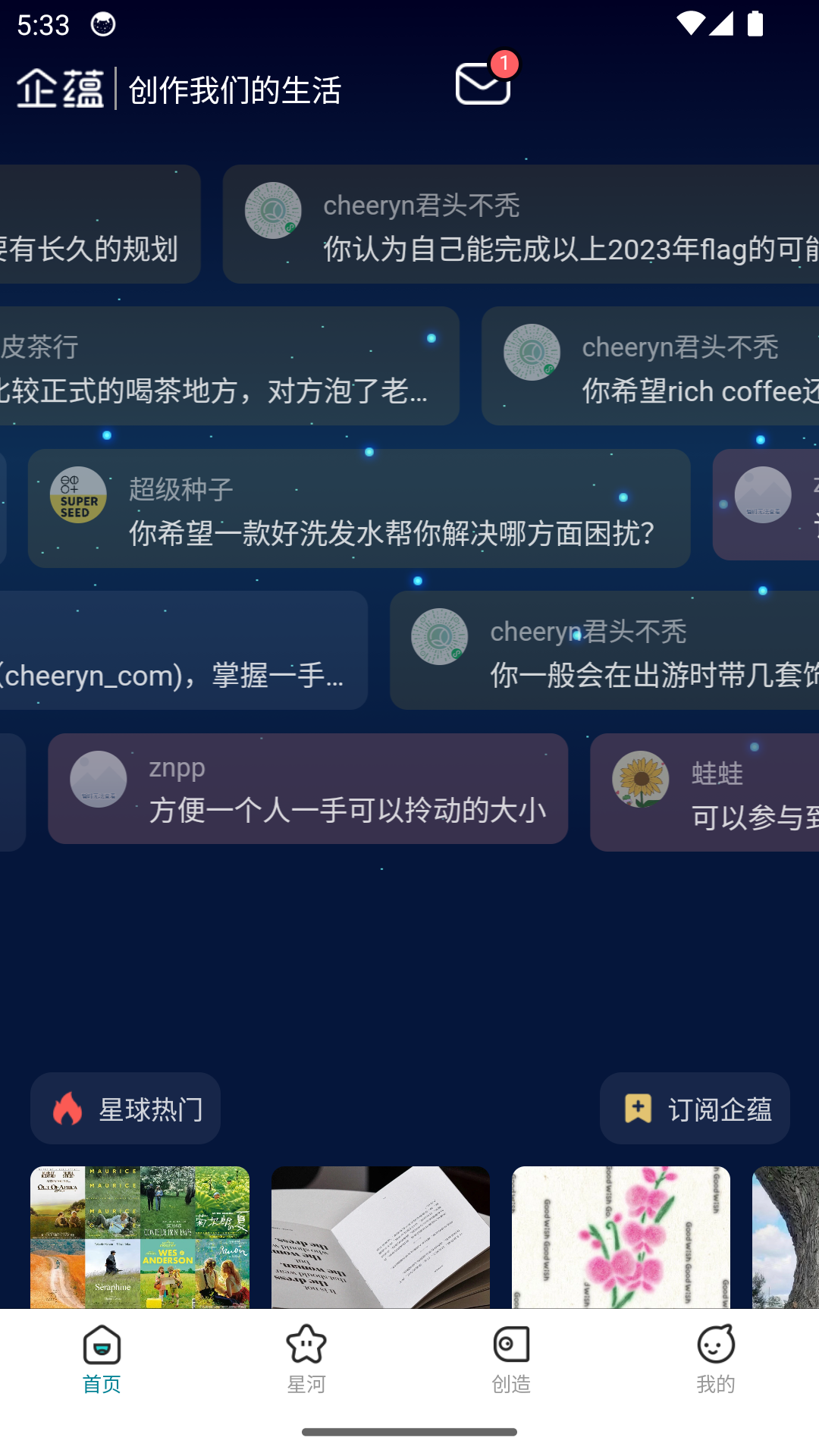Tap the sunflower avatar next to 蛙蛙

coord(642,779)
